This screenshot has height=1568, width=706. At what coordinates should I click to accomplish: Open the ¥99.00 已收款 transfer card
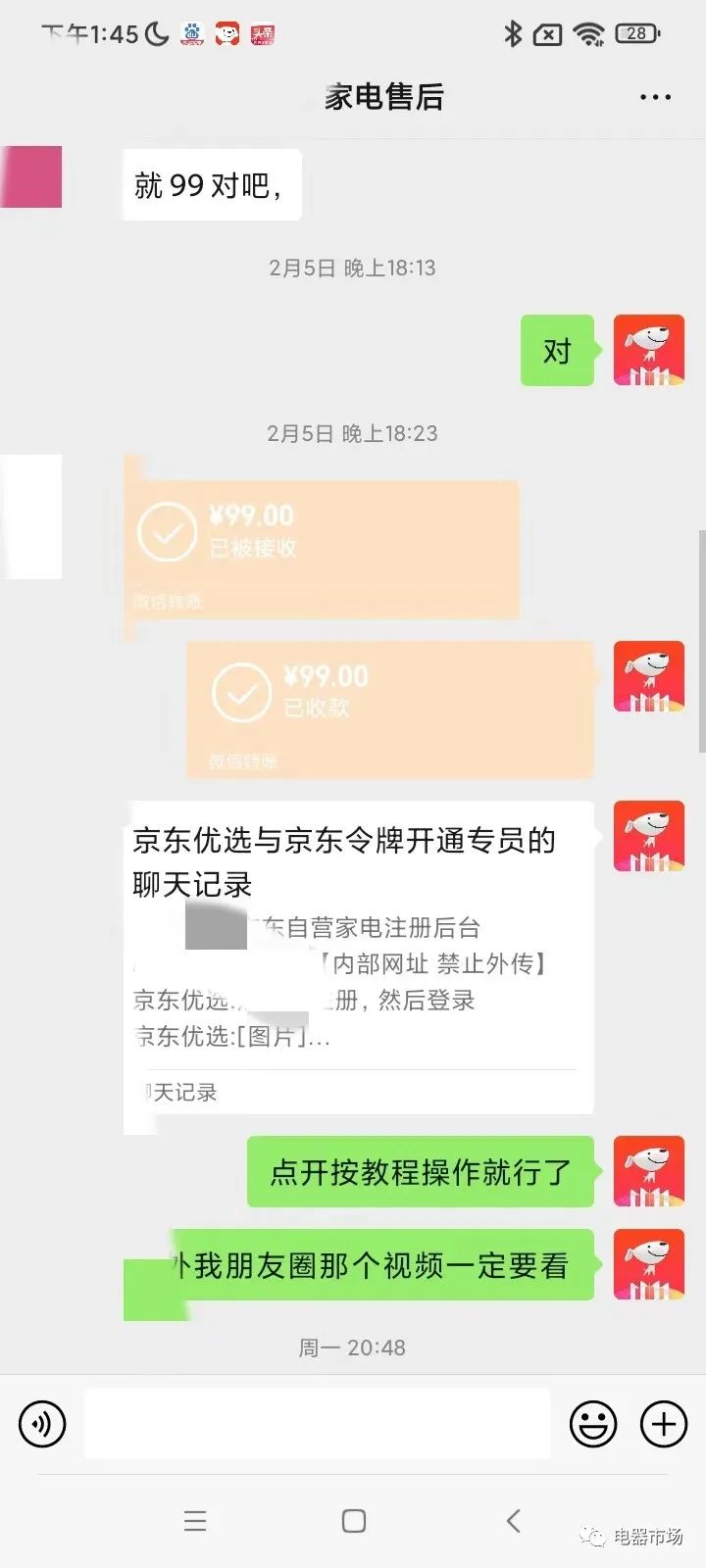(389, 710)
